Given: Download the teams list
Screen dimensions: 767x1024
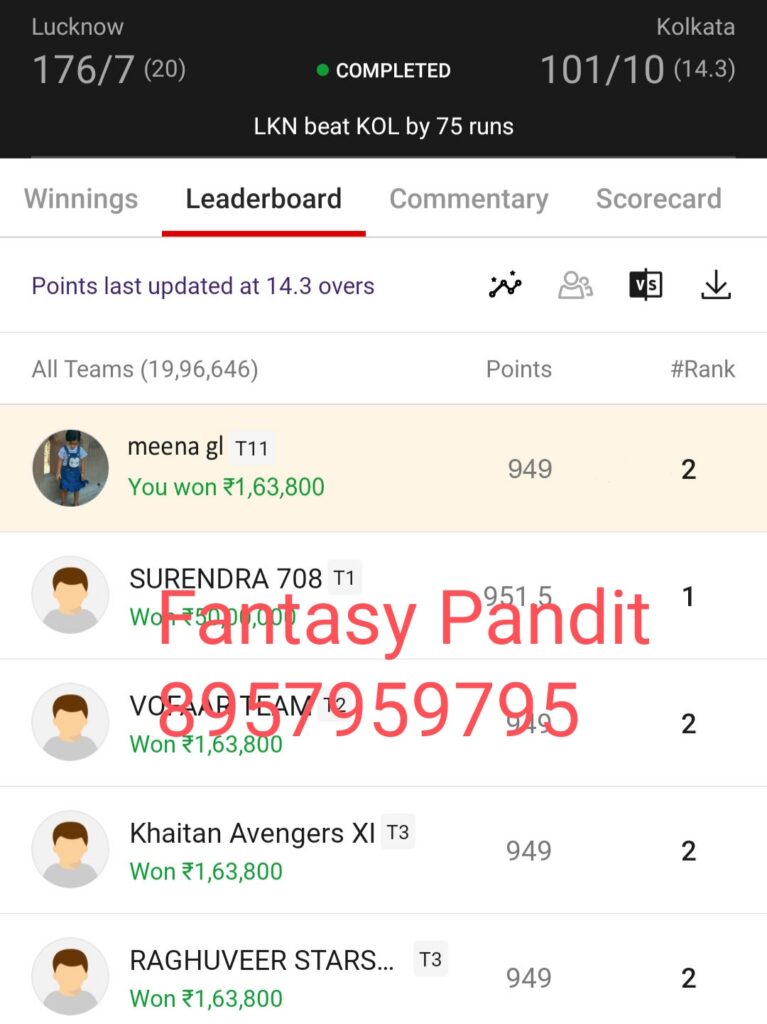Looking at the screenshot, I should point(715,286).
